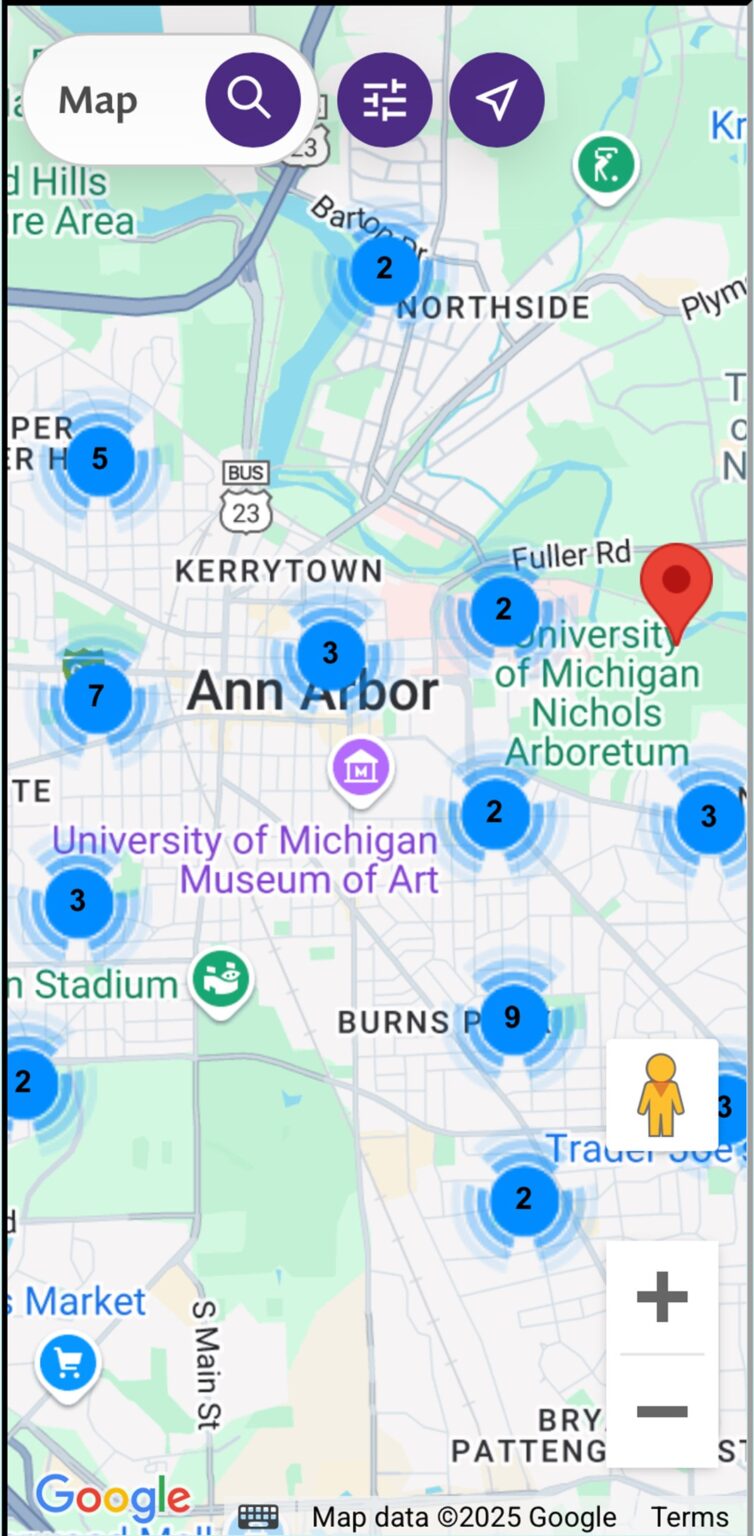This screenshot has height=1536, width=754.
Task: Open the map filter settings
Action: click(384, 100)
